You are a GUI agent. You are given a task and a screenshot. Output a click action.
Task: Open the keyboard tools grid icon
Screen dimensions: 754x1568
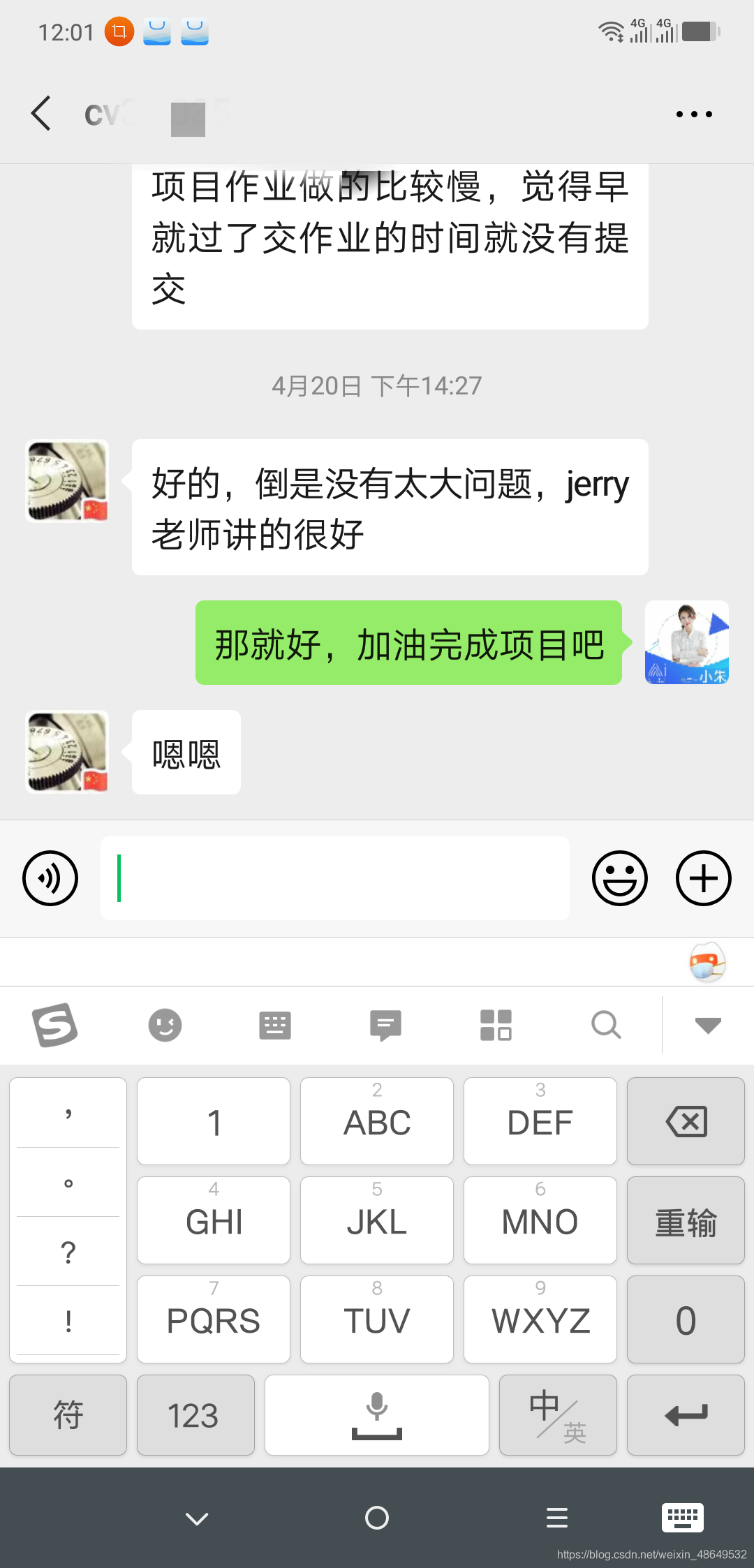pos(496,1025)
